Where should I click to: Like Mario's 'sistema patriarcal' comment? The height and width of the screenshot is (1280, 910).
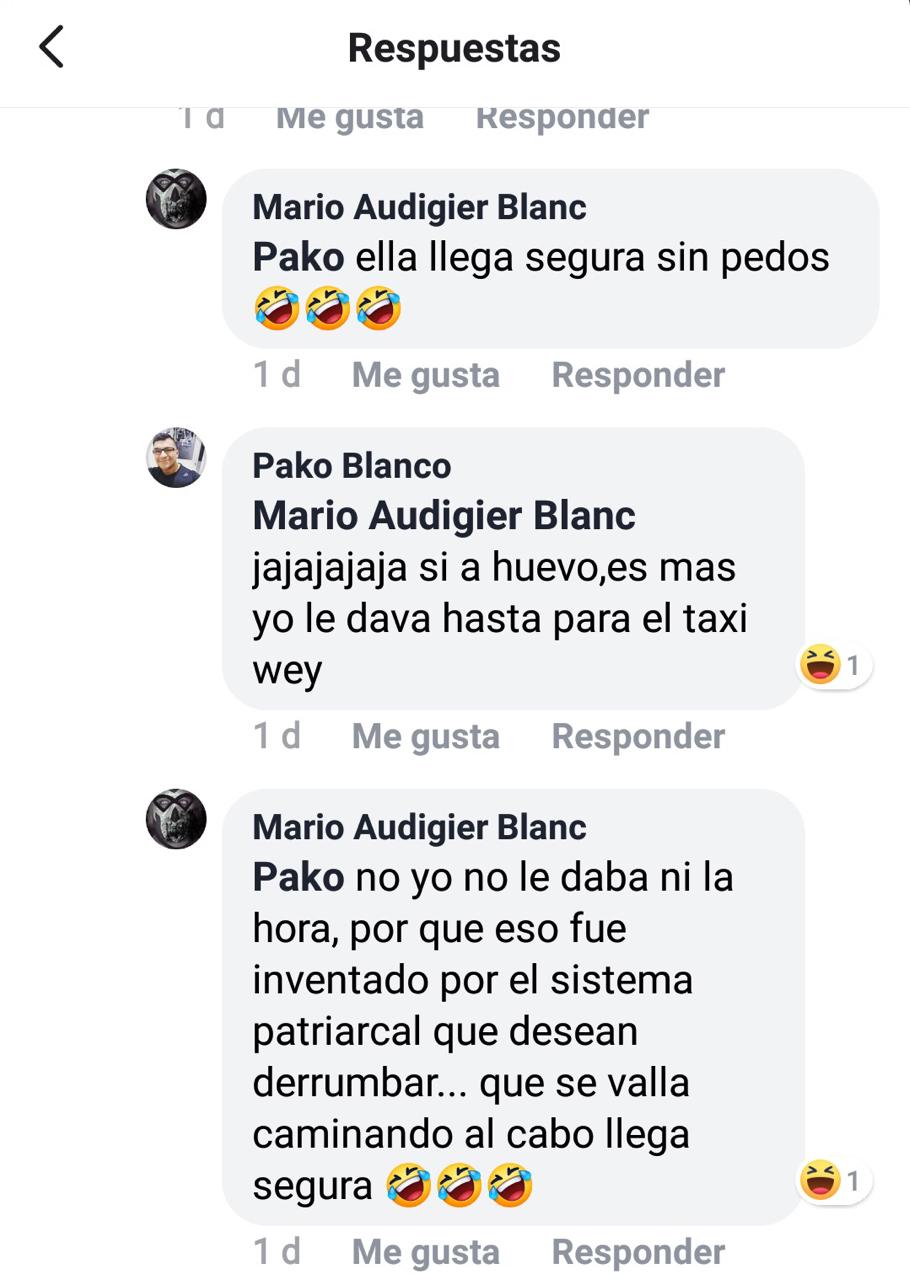(x=426, y=1252)
